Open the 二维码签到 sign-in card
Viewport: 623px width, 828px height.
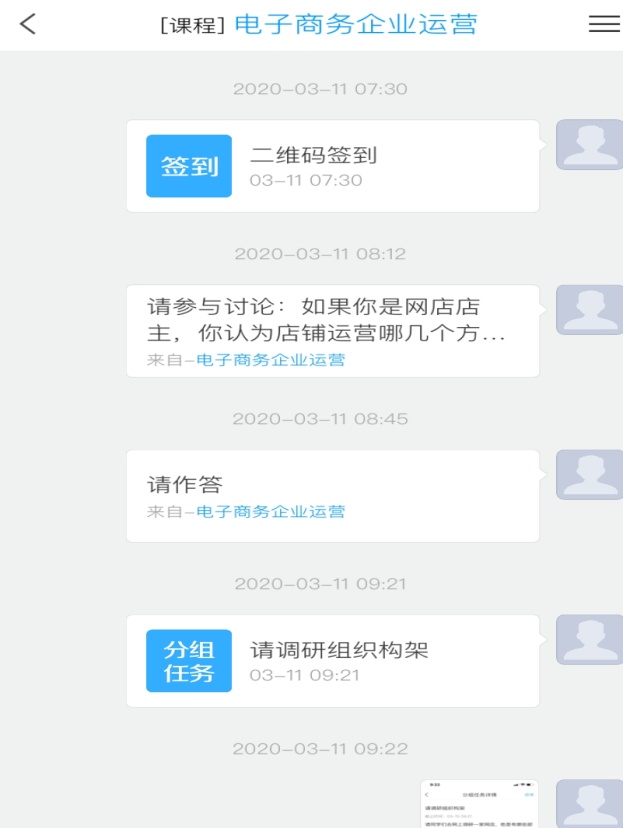pyautogui.click(x=332, y=166)
